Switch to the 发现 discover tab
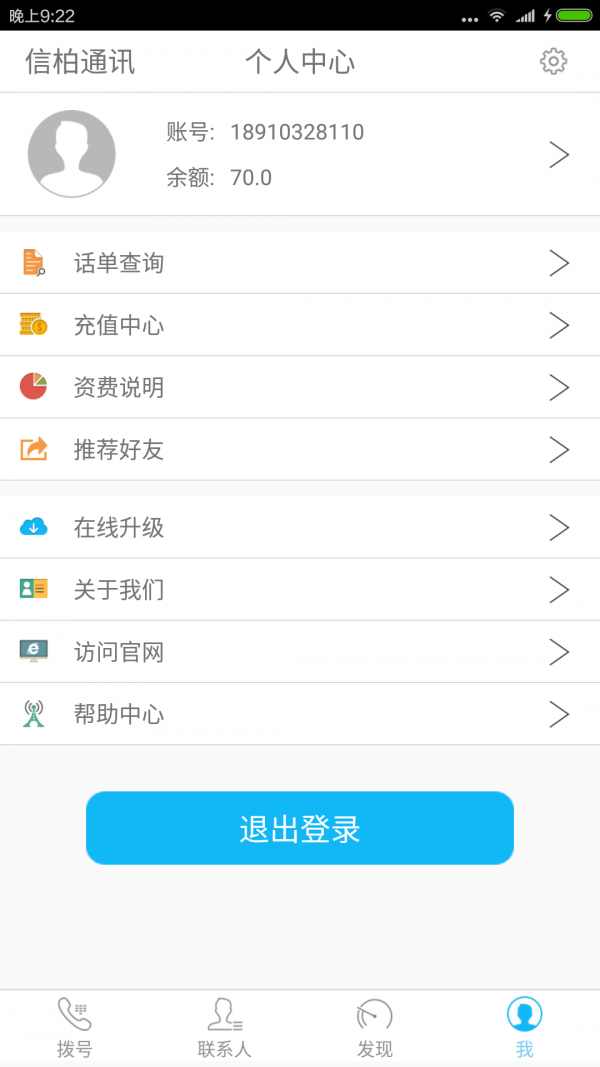Image resolution: width=600 pixels, height=1067 pixels. (x=375, y=1027)
